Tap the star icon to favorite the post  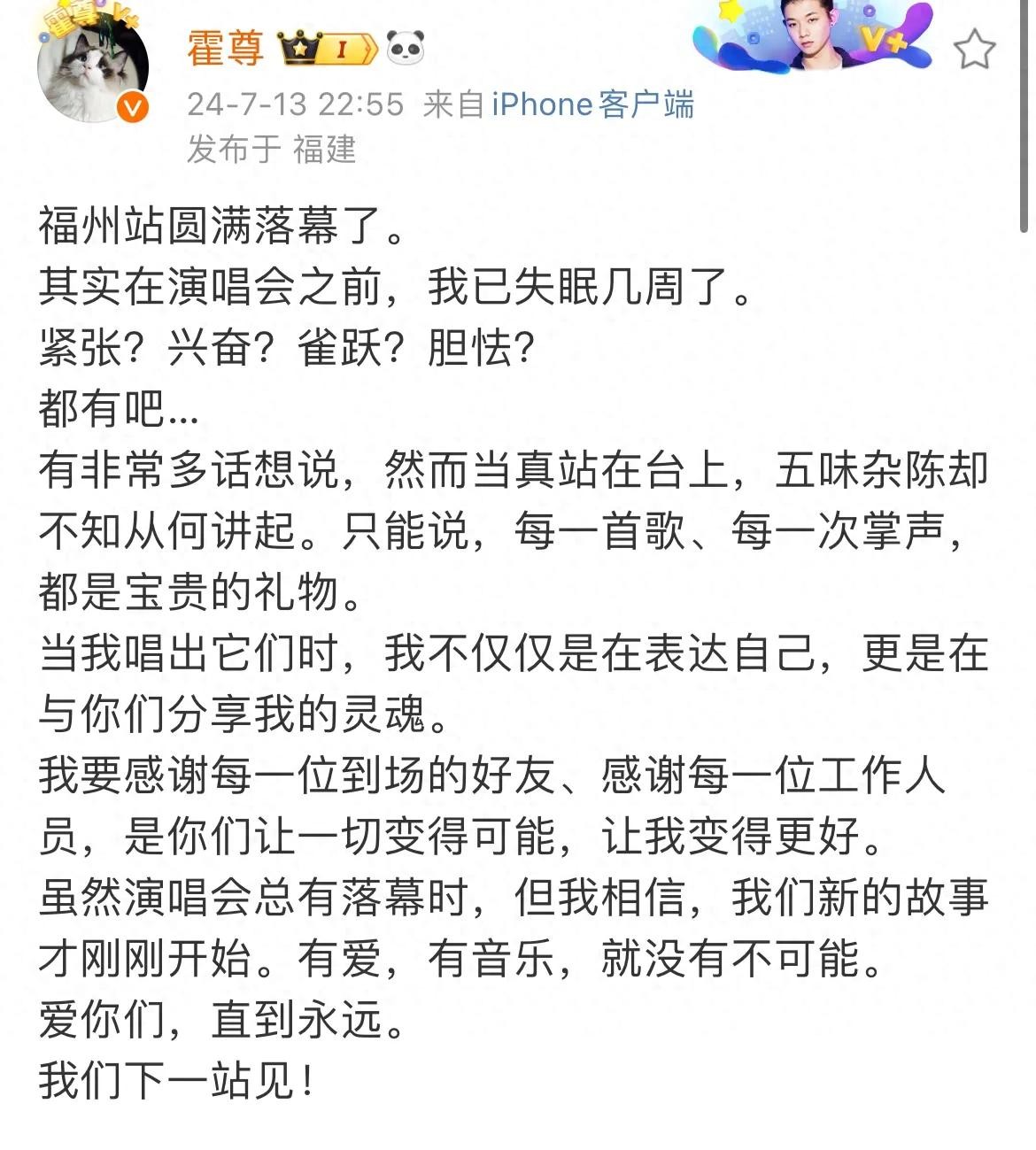[x=974, y=49]
